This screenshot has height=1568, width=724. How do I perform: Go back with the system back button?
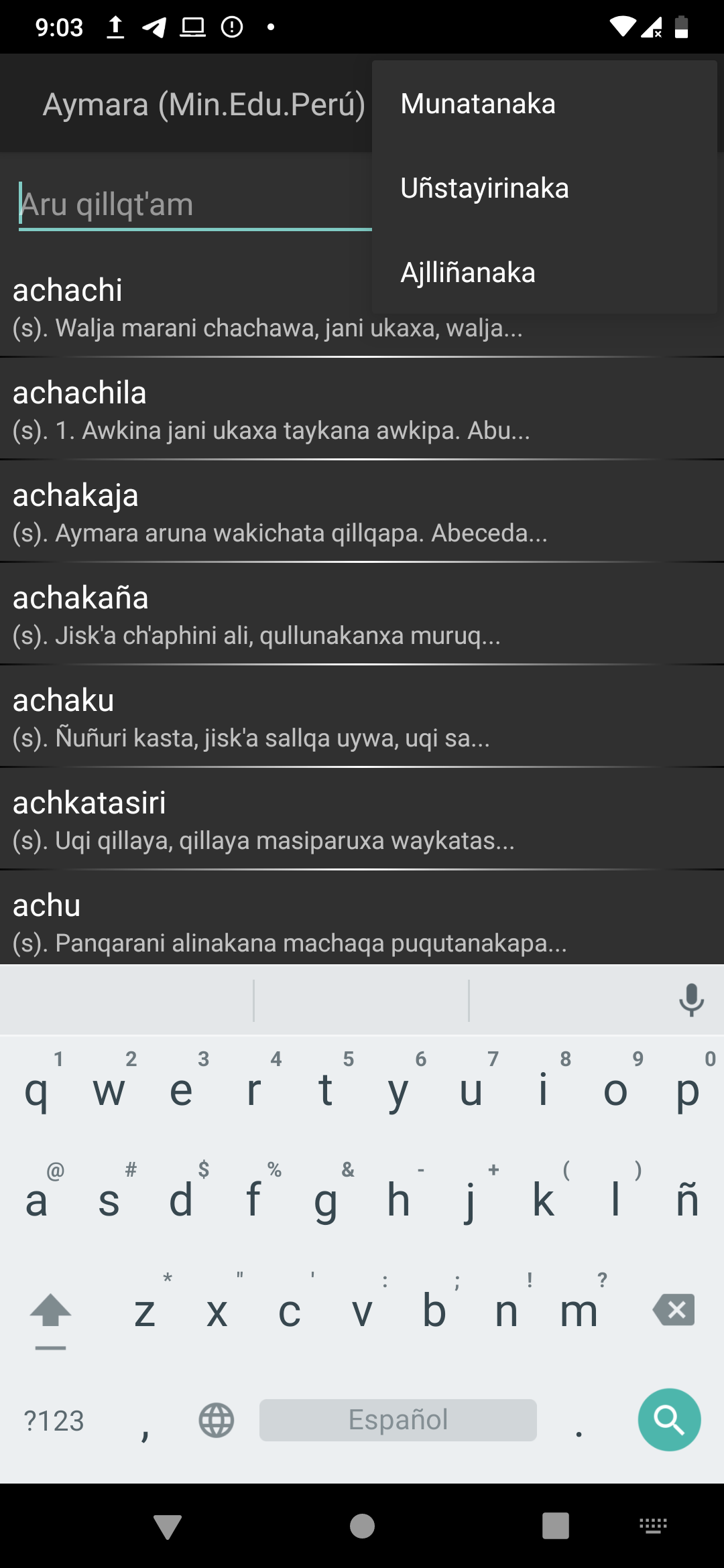coord(168,1526)
